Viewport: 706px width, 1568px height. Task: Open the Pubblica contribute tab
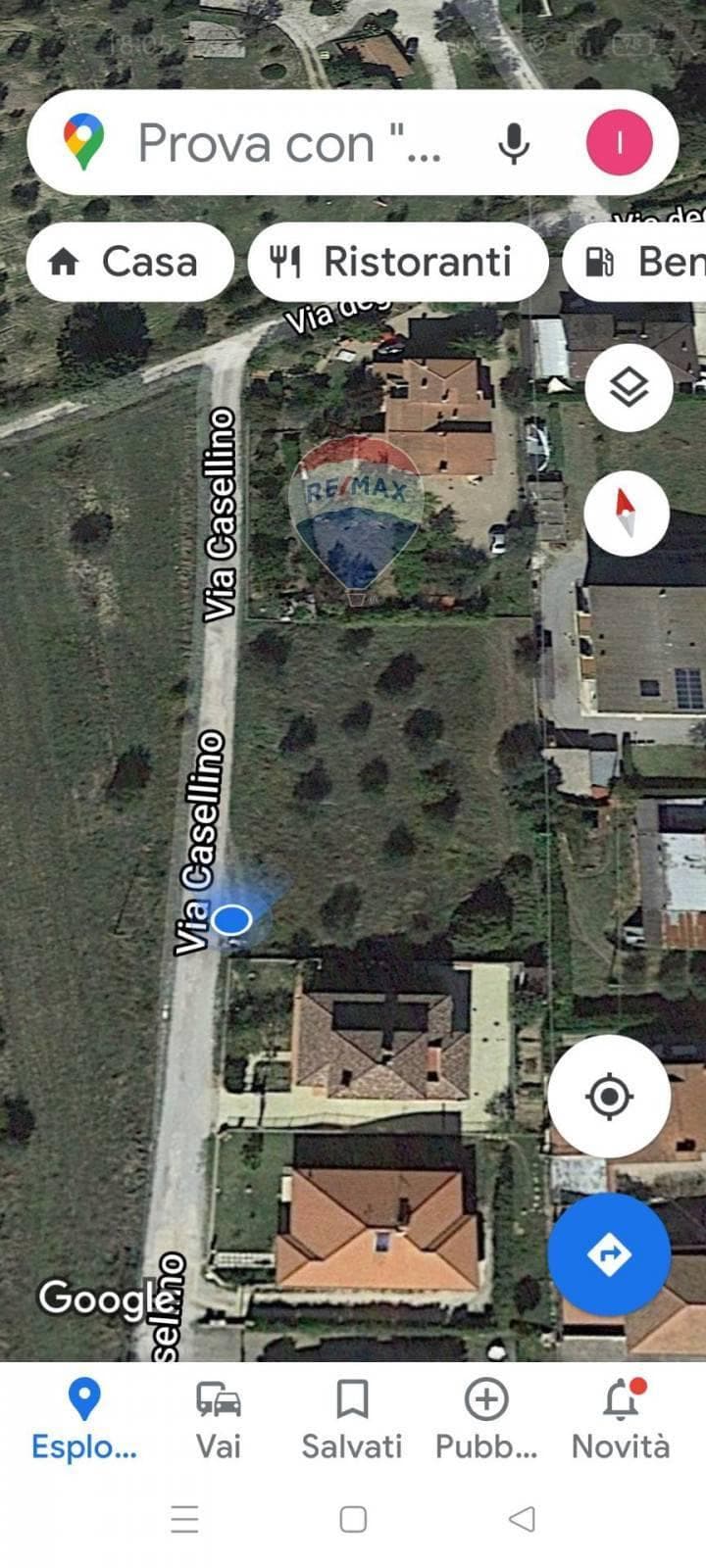tap(486, 1420)
